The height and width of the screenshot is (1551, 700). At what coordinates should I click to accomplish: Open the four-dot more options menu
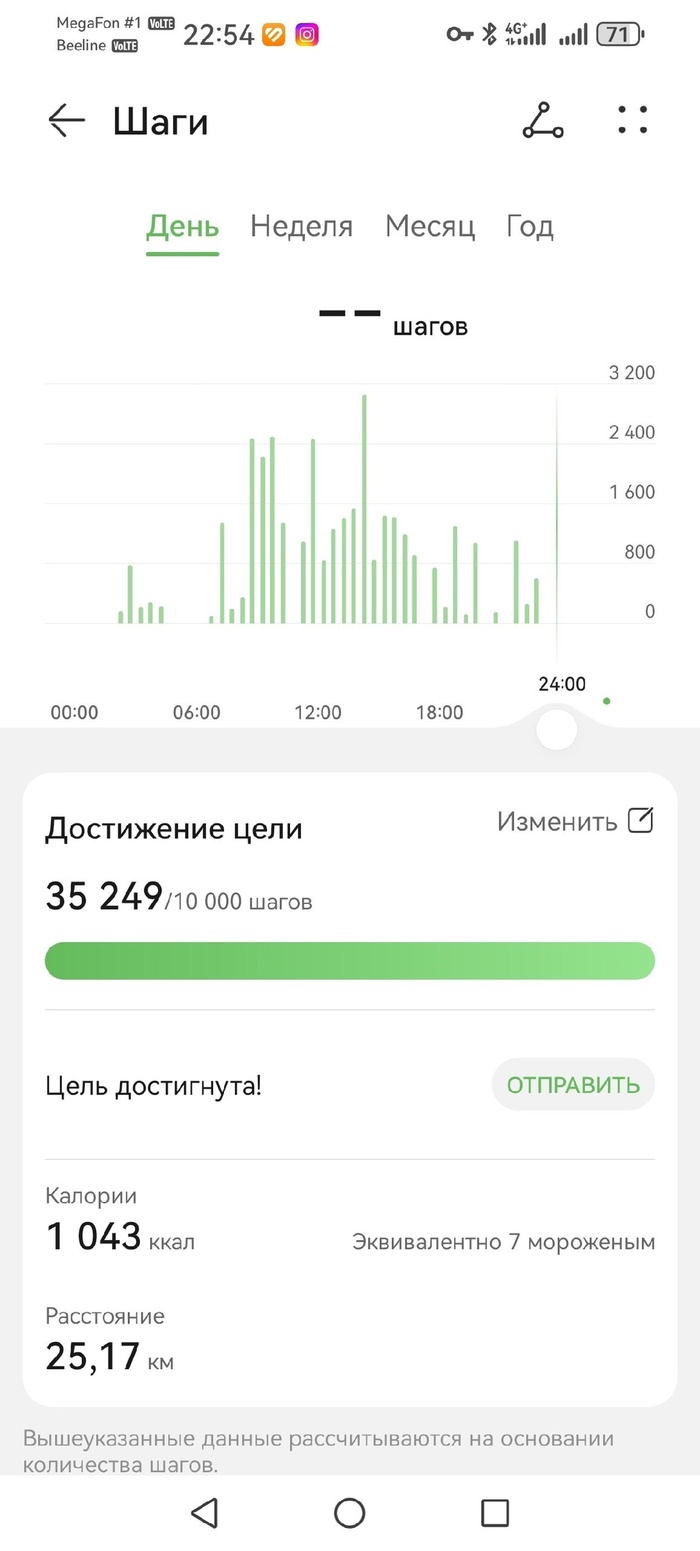coord(632,121)
